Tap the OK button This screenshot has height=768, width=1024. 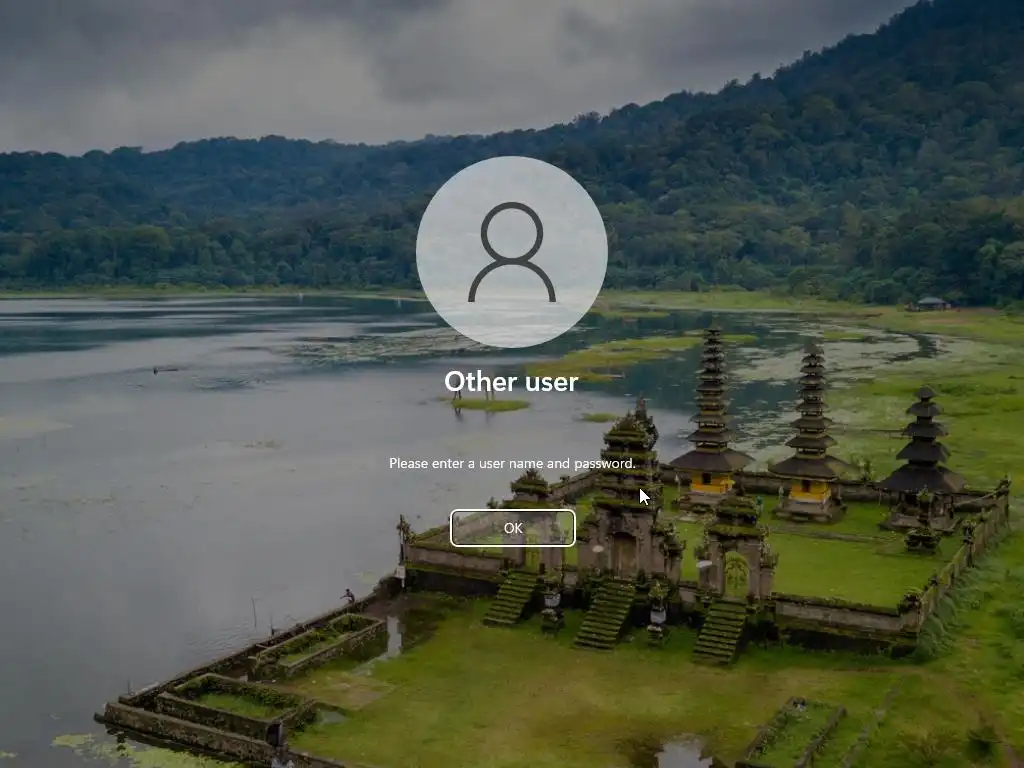point(512,528)
